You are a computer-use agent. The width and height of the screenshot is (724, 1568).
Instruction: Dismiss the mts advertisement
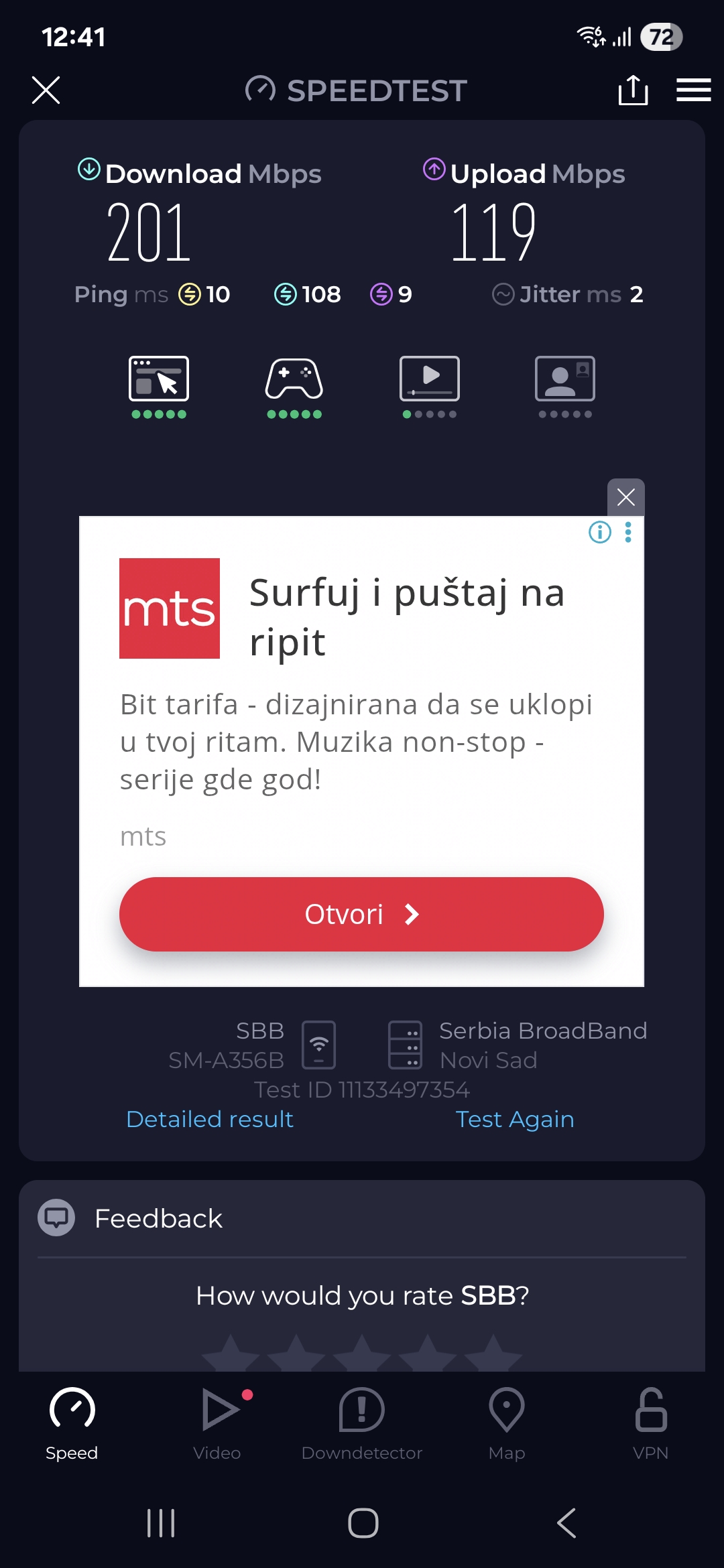pyautogui.click(x=625, y=497)
